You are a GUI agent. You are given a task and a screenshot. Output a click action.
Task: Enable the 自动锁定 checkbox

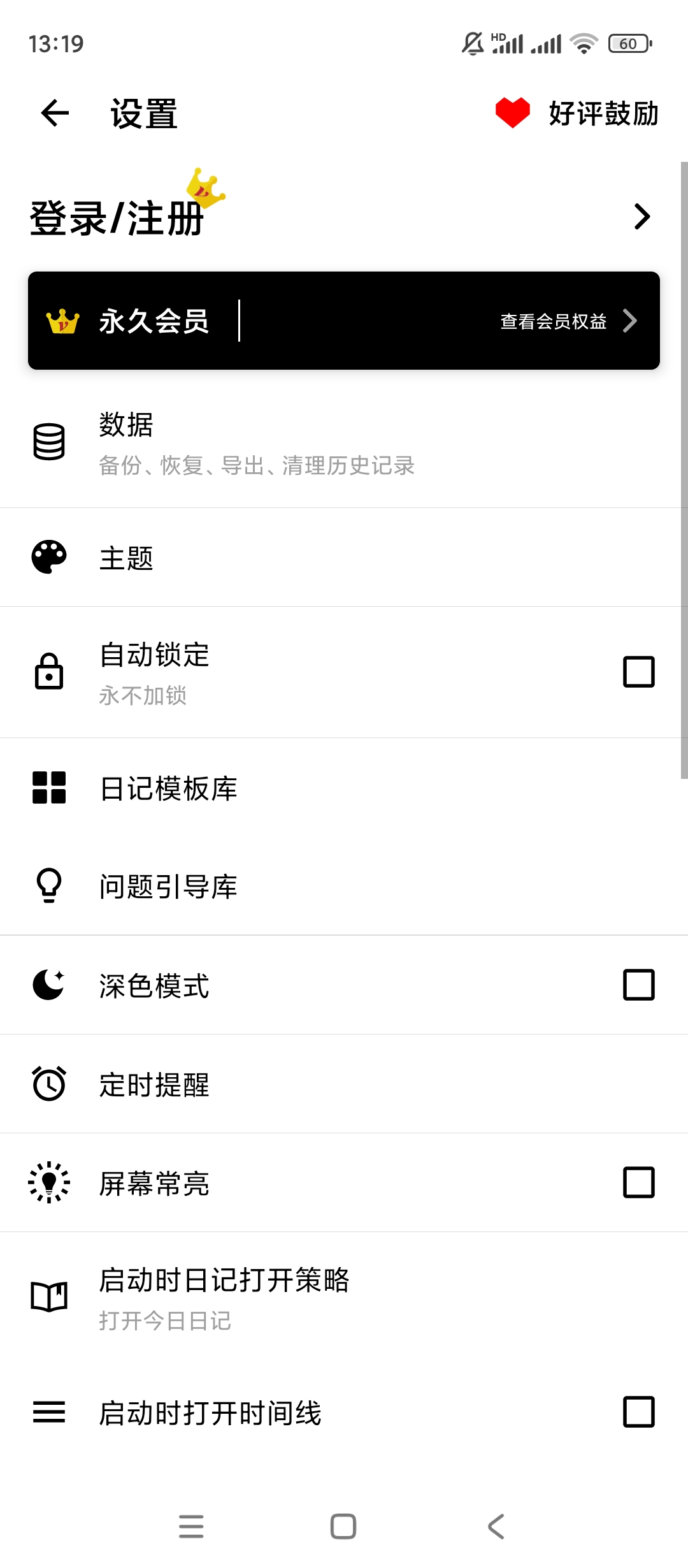[x=638, y=672]
